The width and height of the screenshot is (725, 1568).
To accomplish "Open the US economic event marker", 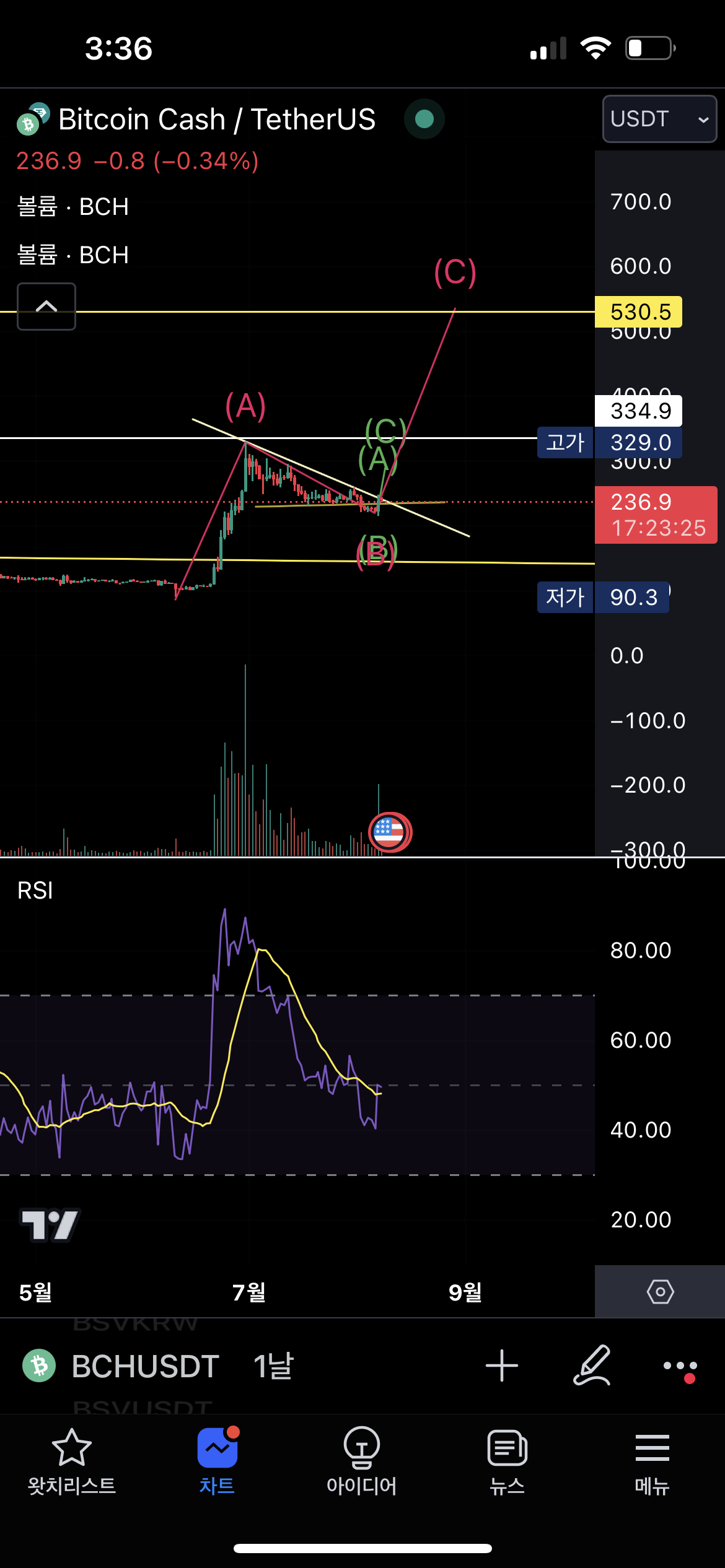I will point(389,832).
